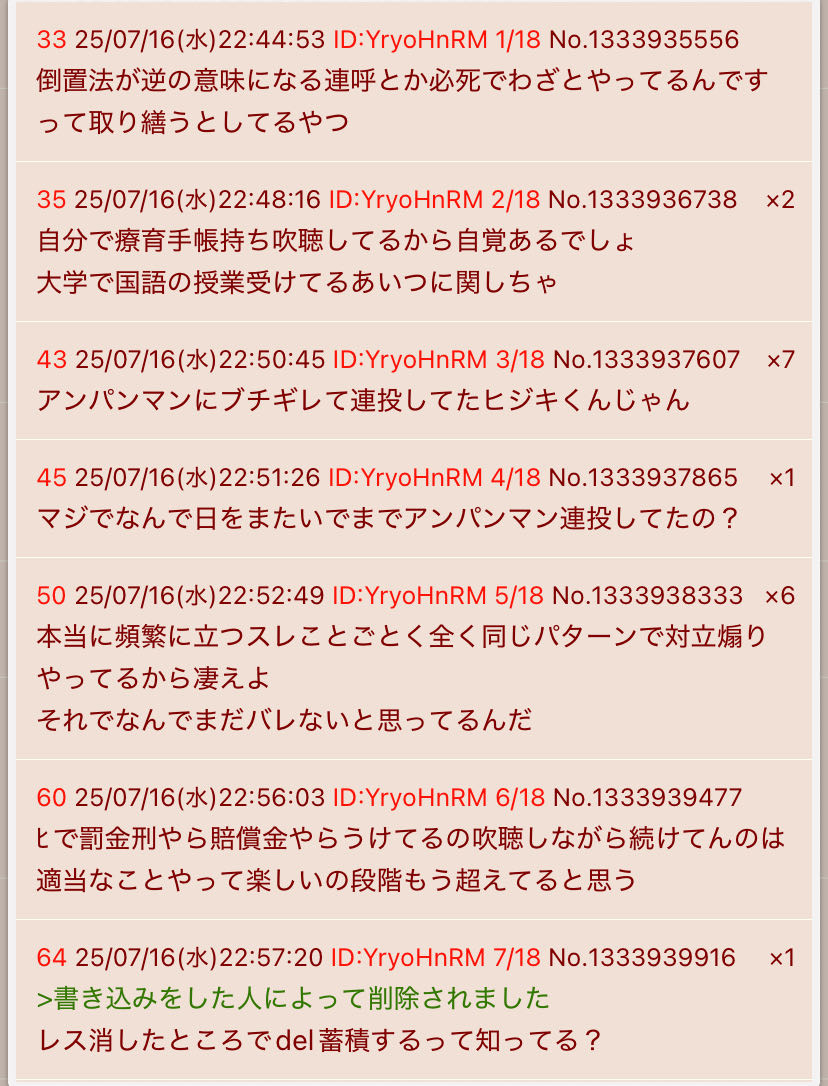Open post number 33
828x1086 pixels.
click(51, 39)
